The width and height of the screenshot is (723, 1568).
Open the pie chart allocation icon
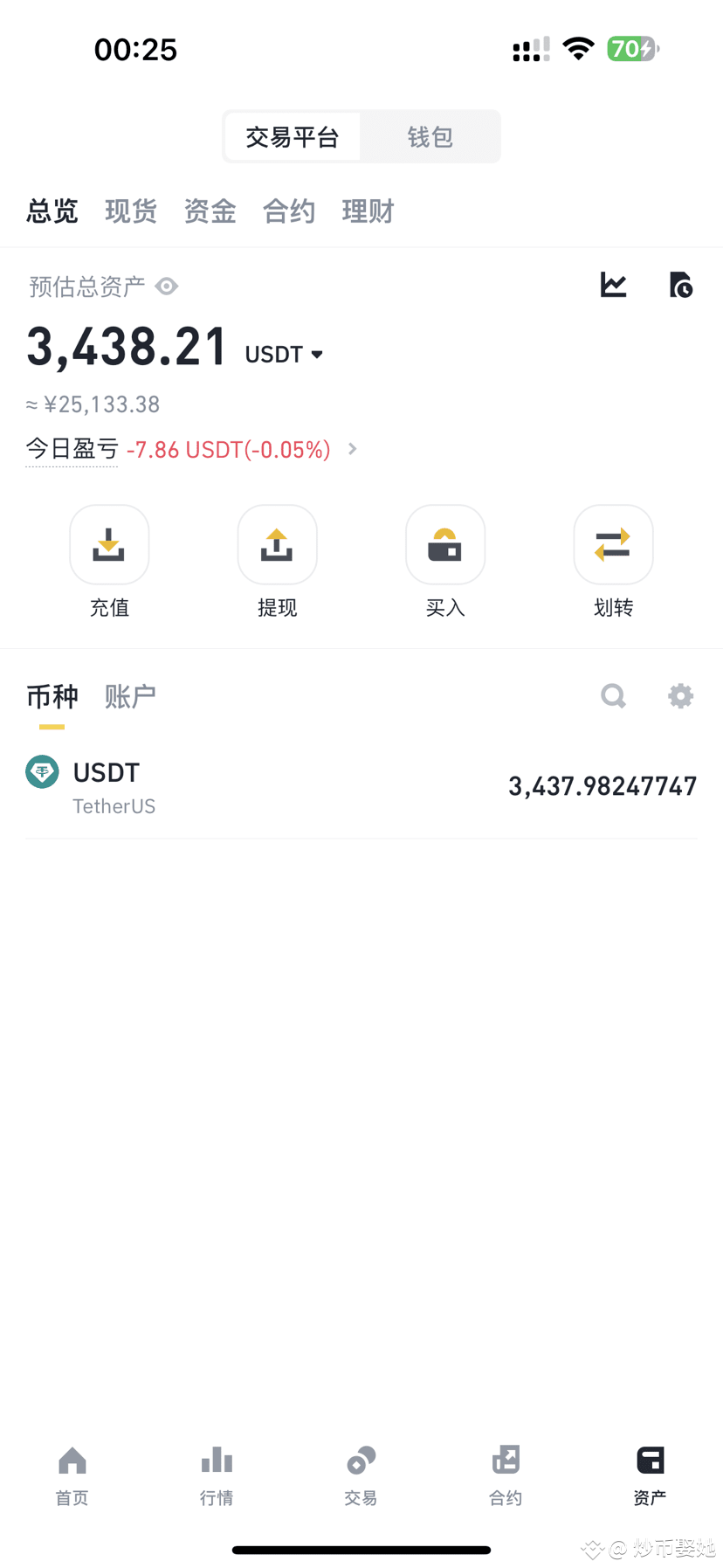pyautogui.click(x=680, y=285)
